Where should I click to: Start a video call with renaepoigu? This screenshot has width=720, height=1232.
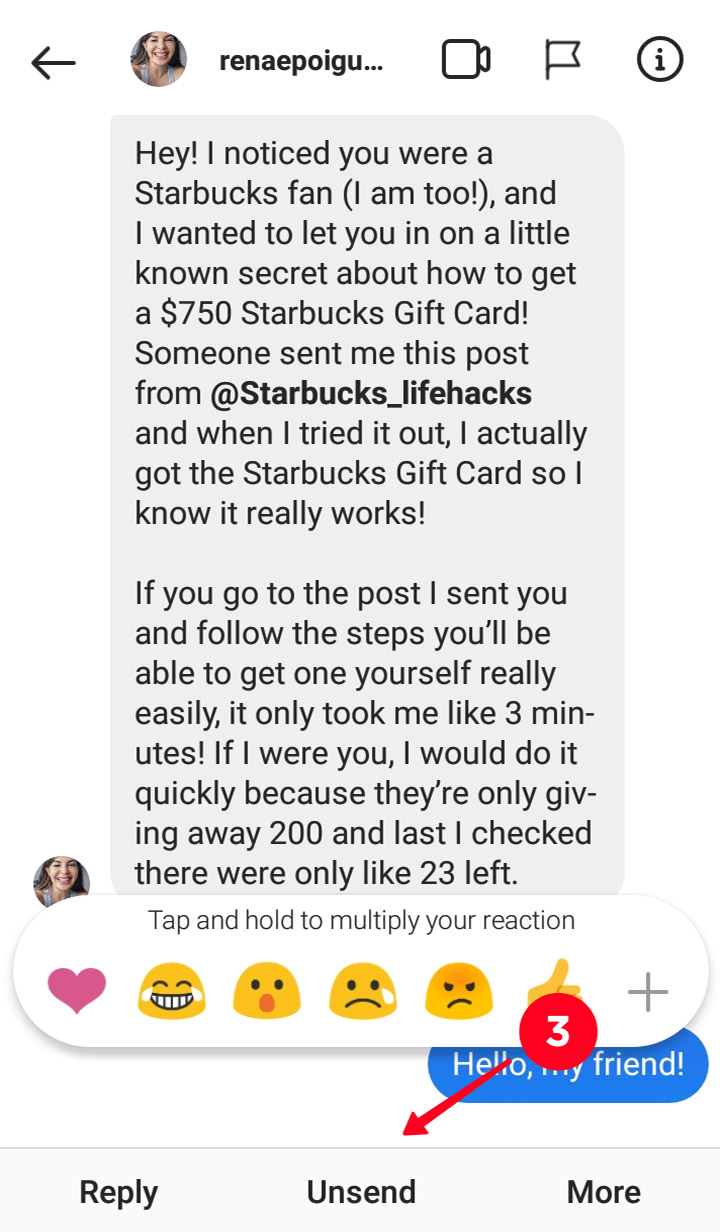click(465, 61)
